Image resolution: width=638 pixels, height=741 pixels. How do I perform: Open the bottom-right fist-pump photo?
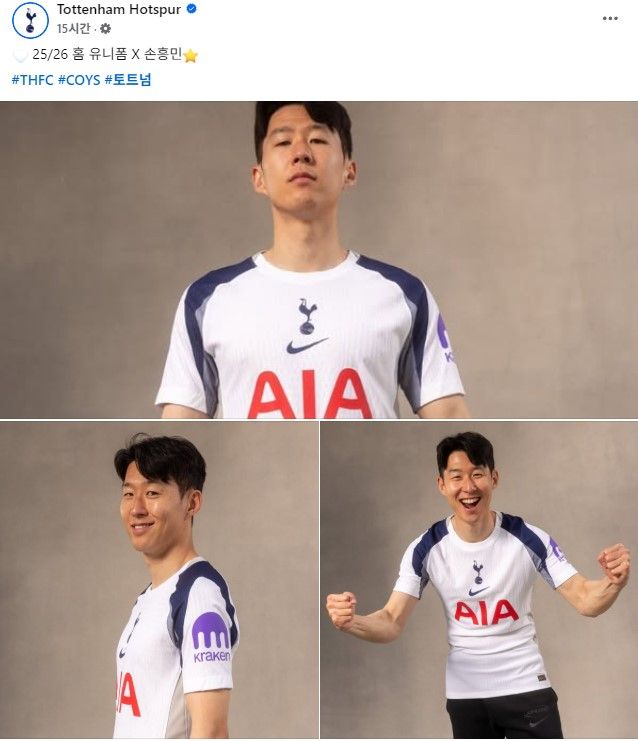click(479, 580)
